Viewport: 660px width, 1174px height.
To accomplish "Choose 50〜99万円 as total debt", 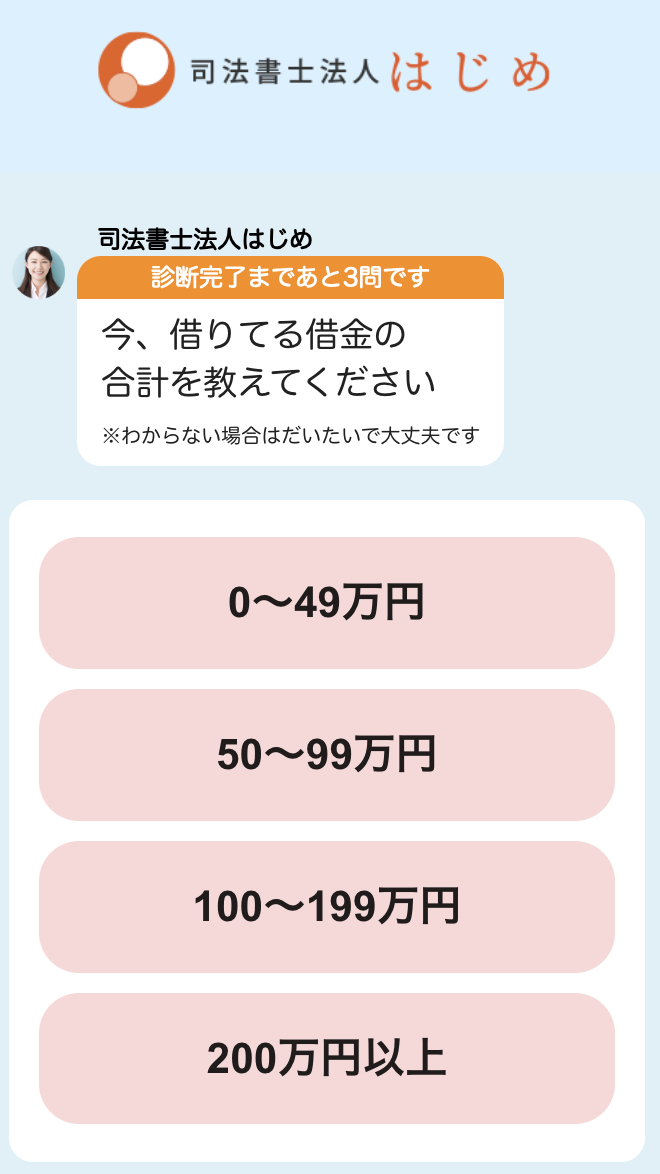I will [x=326, y=755].
